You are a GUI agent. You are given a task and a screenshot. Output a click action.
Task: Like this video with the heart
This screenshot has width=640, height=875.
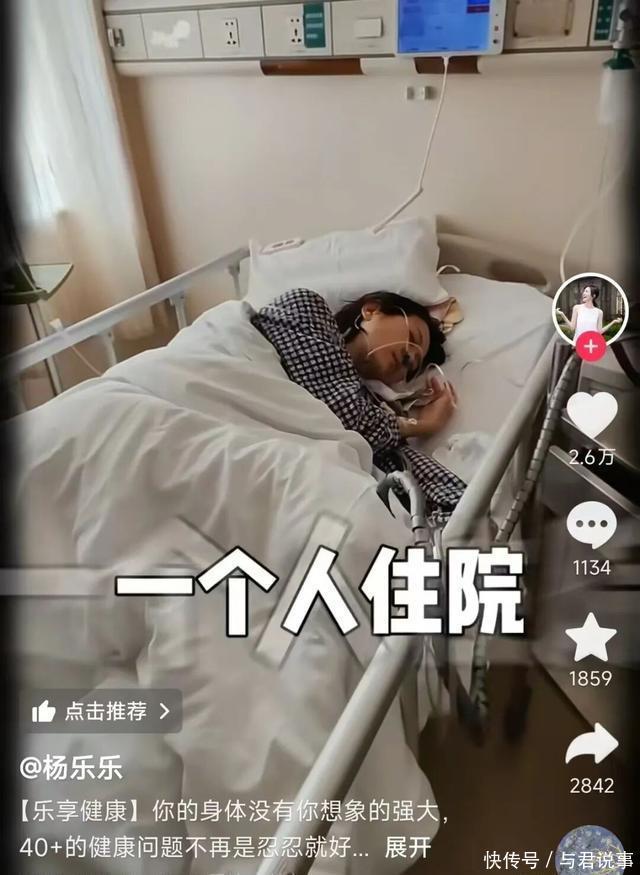point(591,414)
